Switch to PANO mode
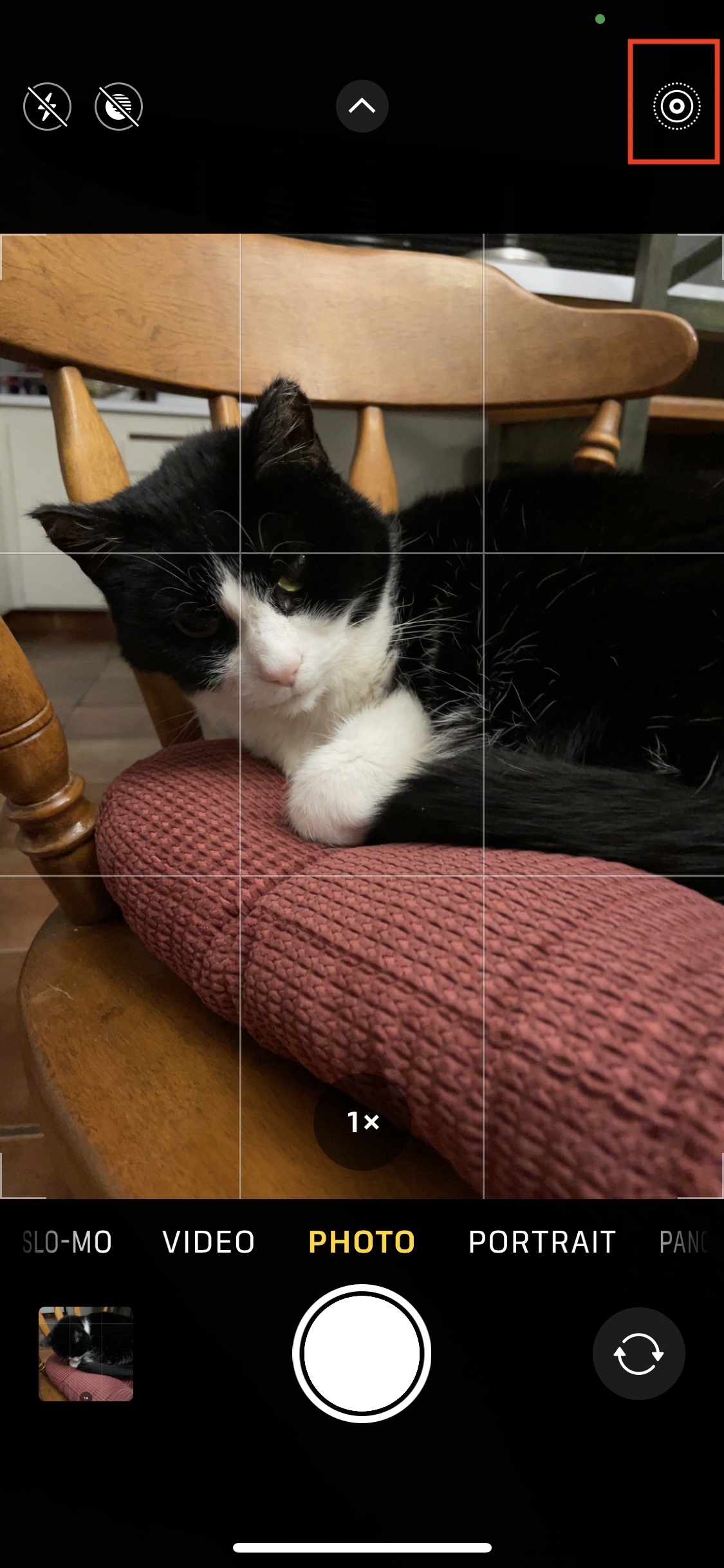 click(685, 1242)
